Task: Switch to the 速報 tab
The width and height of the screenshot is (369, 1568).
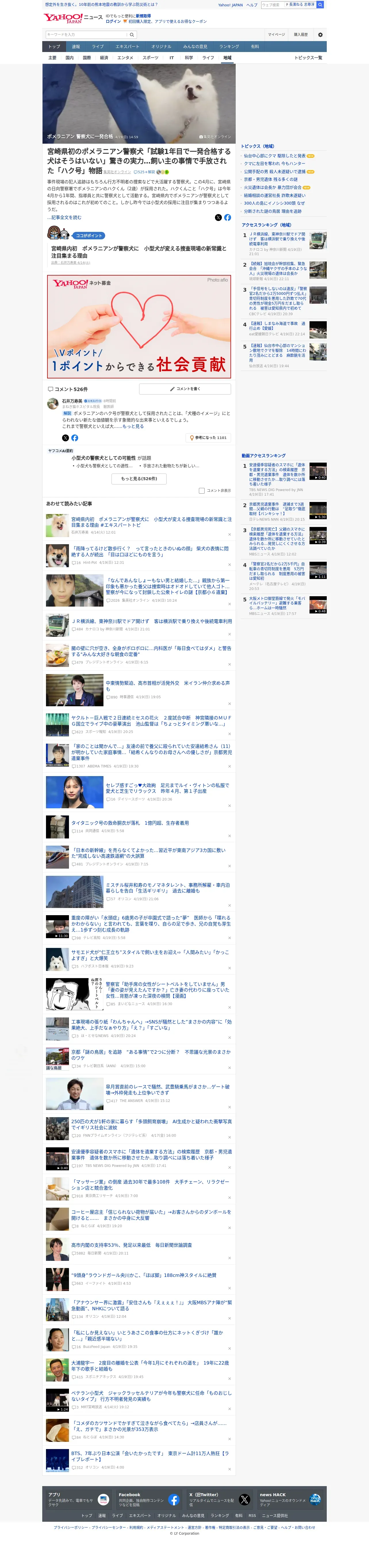Action: coord(76,46)
